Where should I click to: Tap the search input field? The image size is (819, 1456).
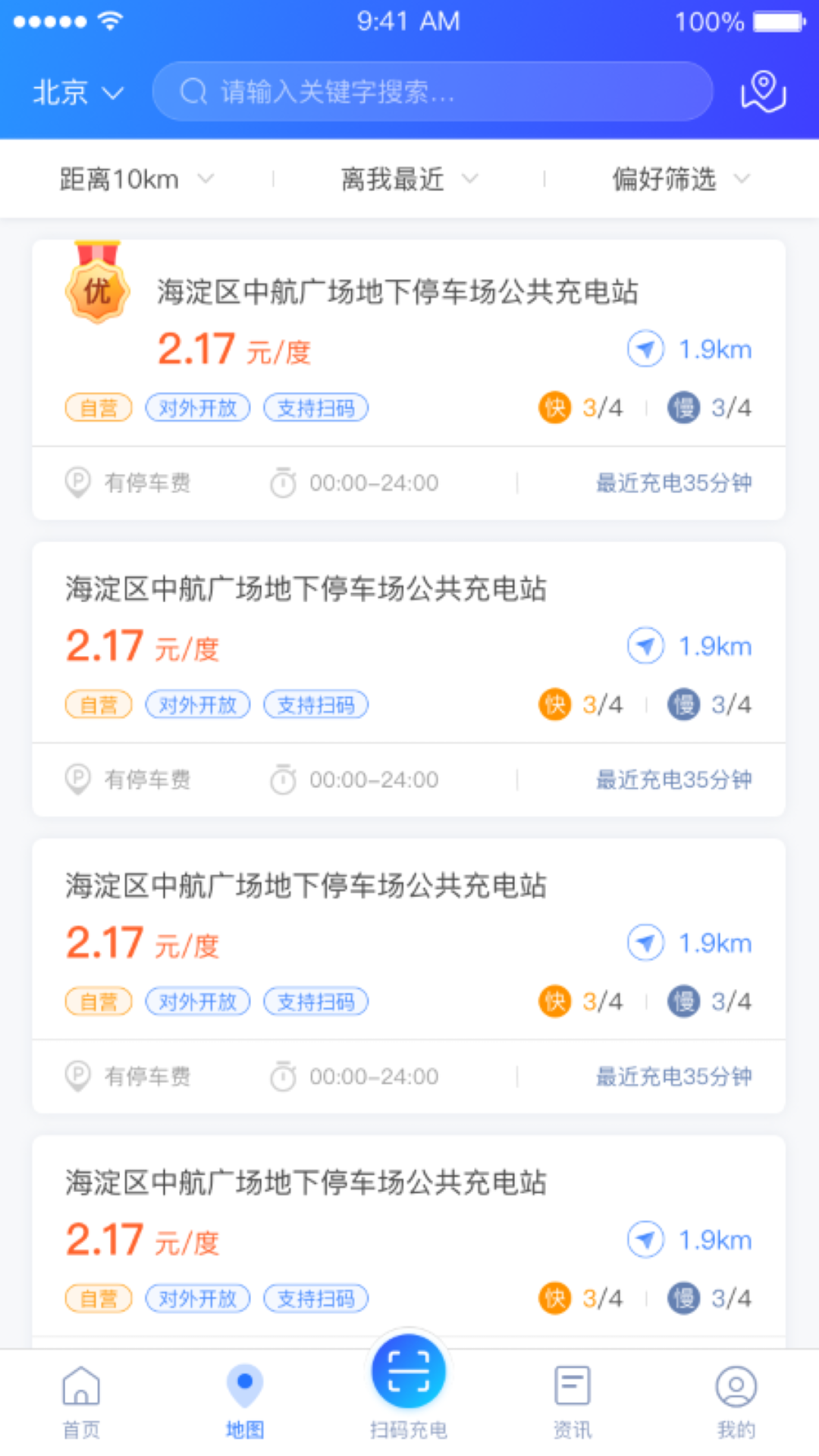431,92
